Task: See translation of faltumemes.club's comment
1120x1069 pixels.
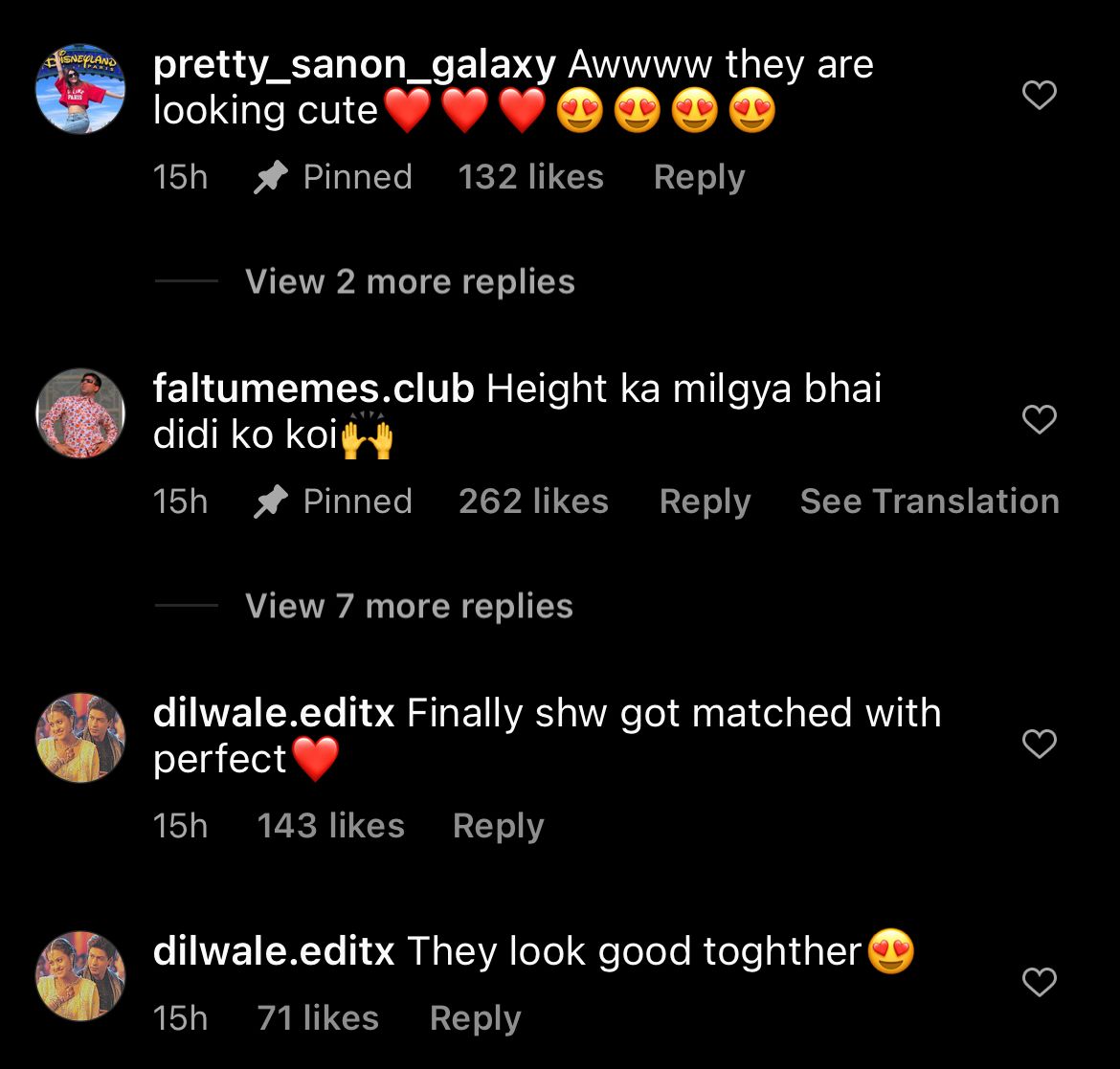Action: (930, 501)
